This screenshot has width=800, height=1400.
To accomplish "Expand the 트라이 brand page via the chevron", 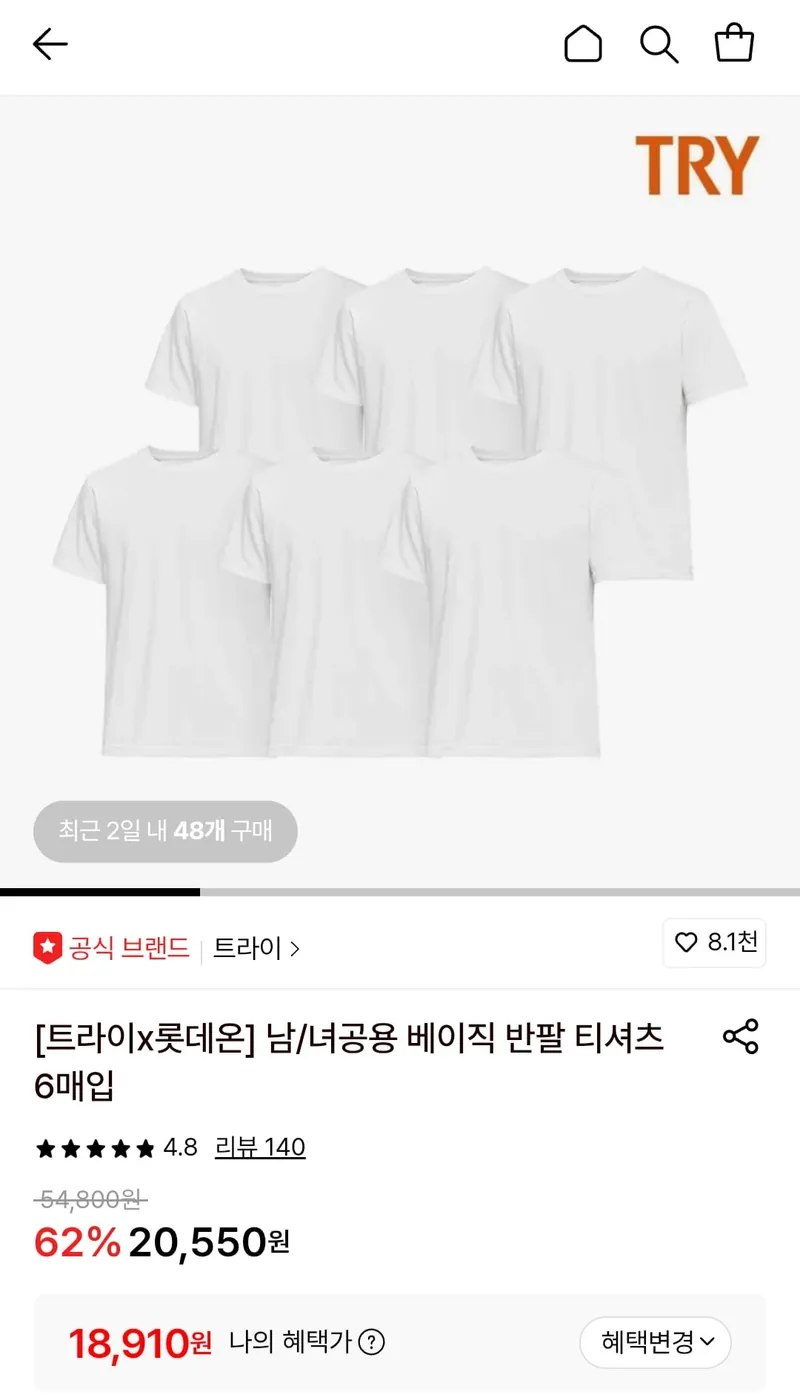I will click(294, 948).
